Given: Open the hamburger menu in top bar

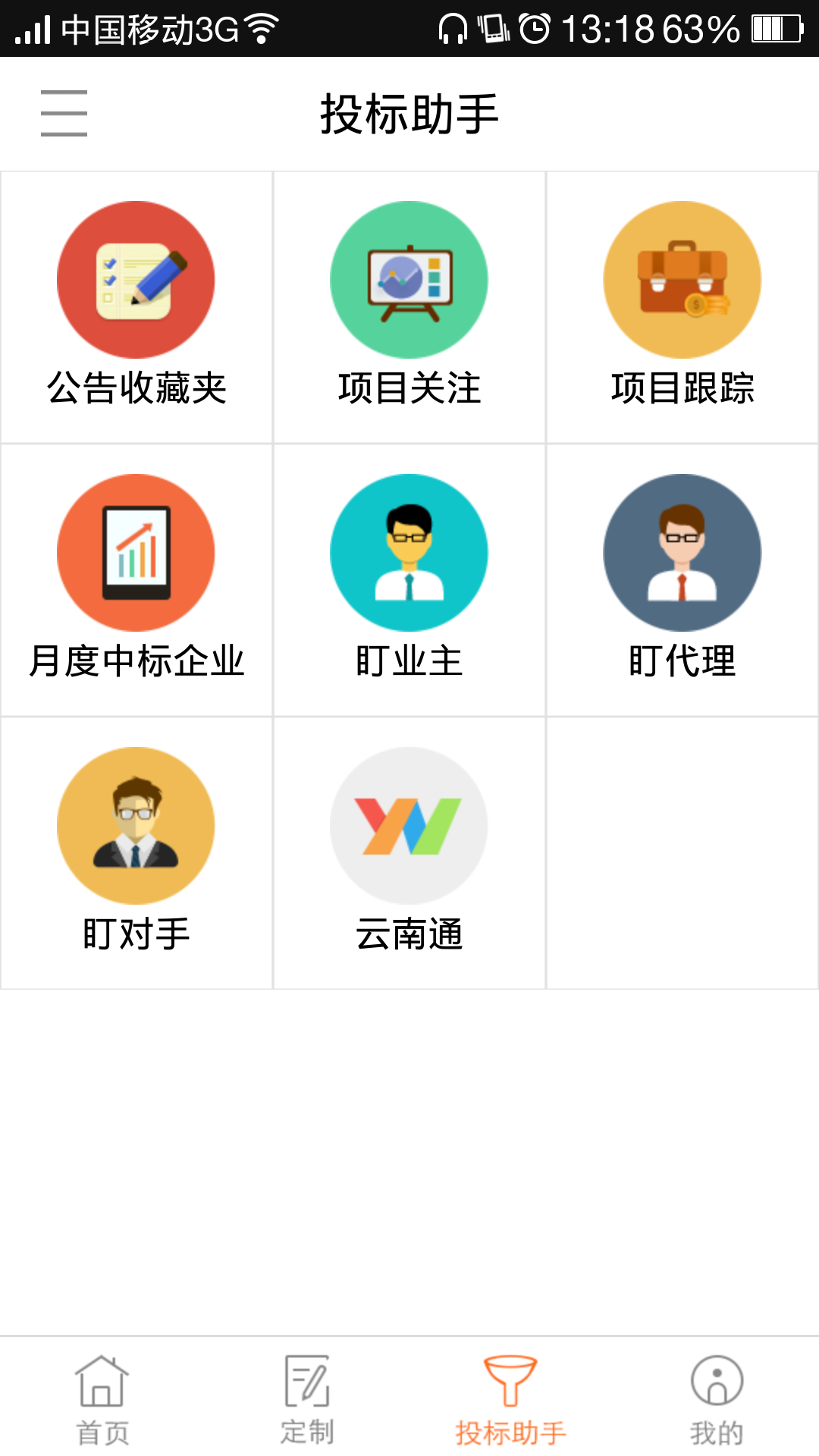Looking at the screenshot, I should pyautogui.click(x=63, y=112).
